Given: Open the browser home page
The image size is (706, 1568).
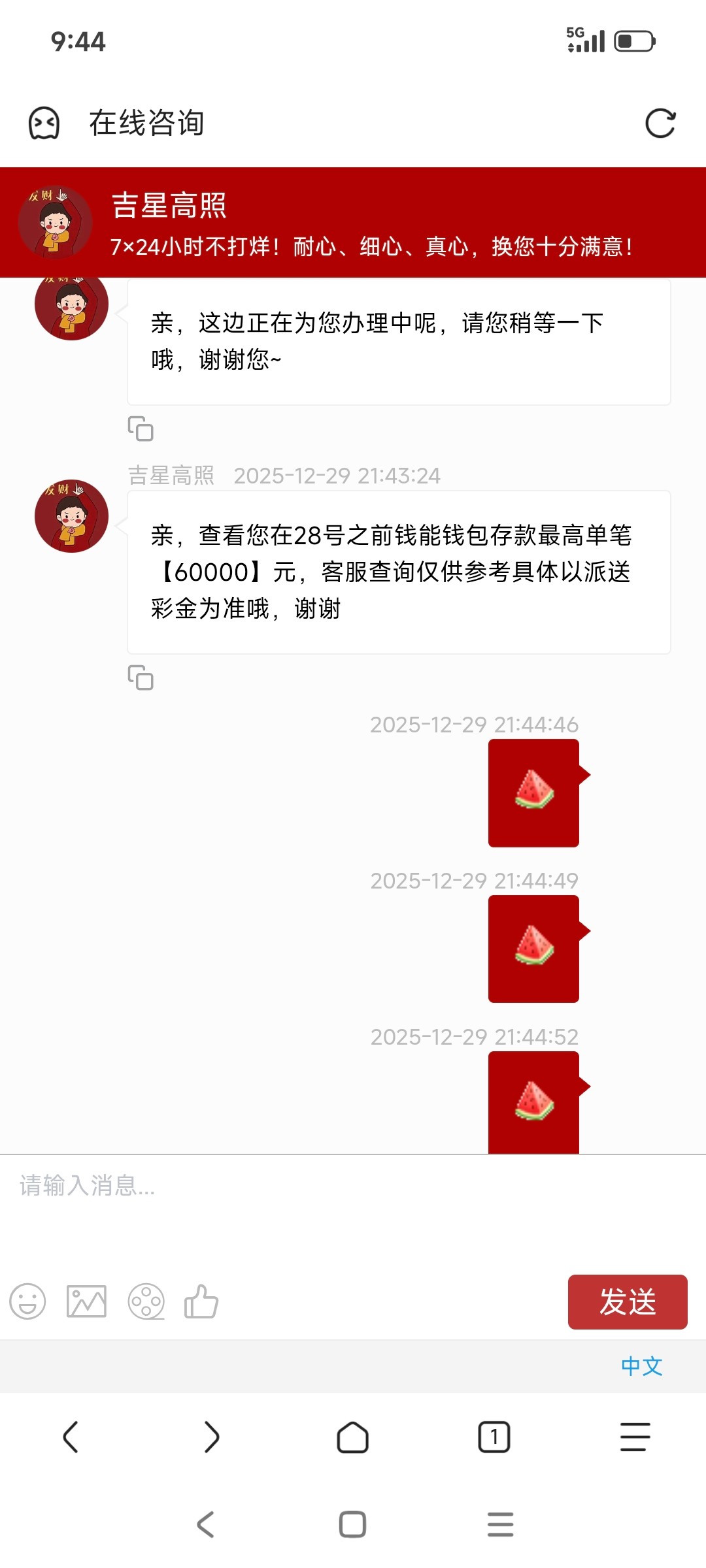Looking at the screenshot, I should tap(353, 1437).
